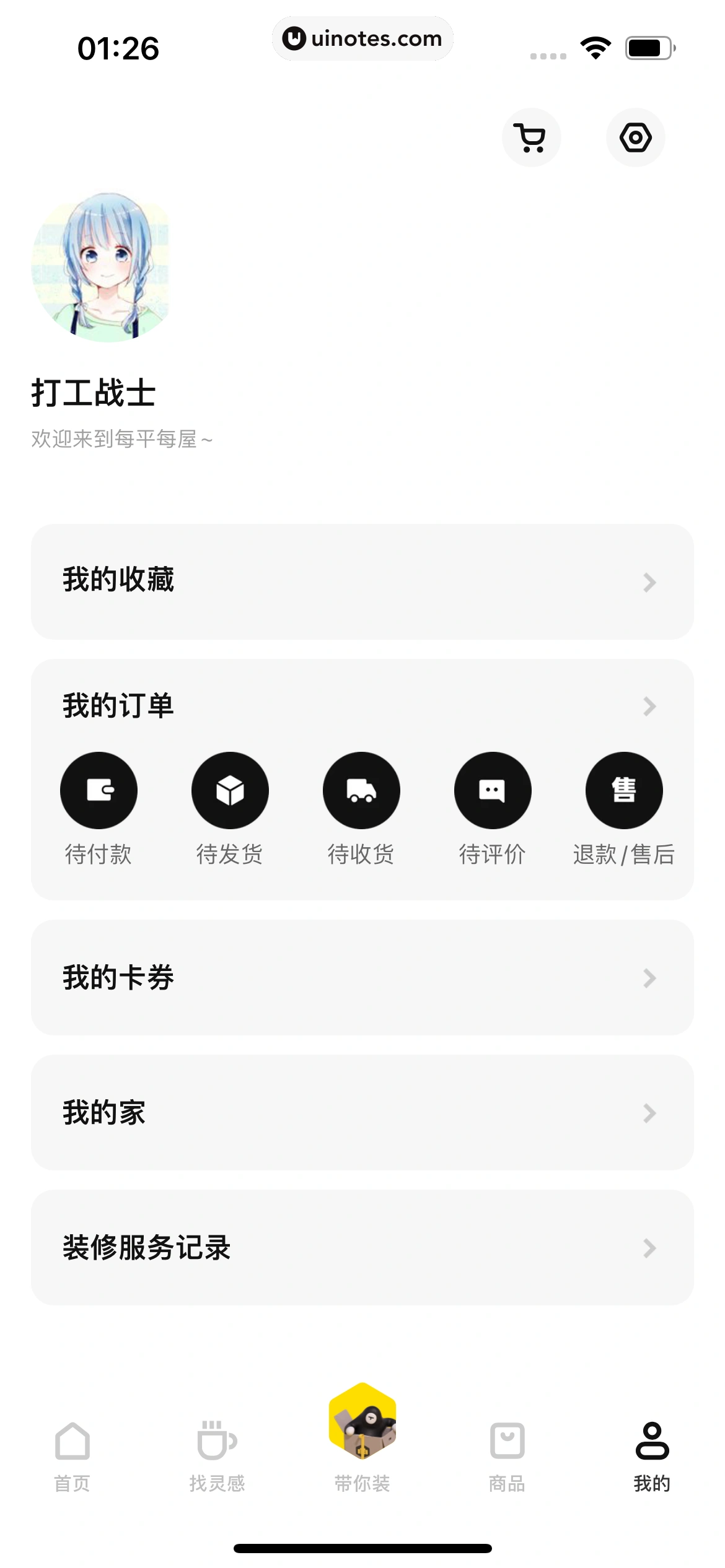Select the 待付款 wallet icon
The width and height of the screenshot is (725, 1568).
click(99, 790)
